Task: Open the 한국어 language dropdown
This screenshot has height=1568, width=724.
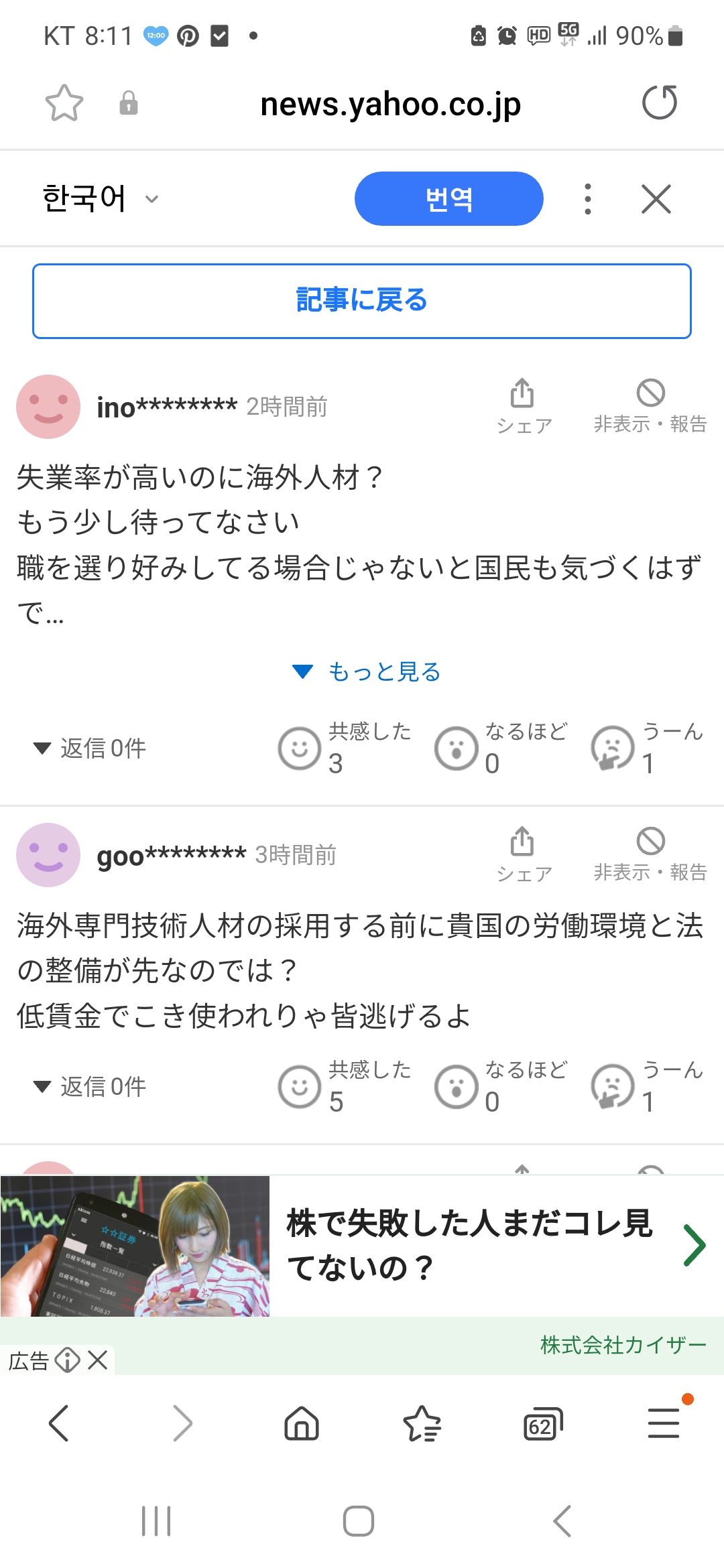Action: click(101, 199)
